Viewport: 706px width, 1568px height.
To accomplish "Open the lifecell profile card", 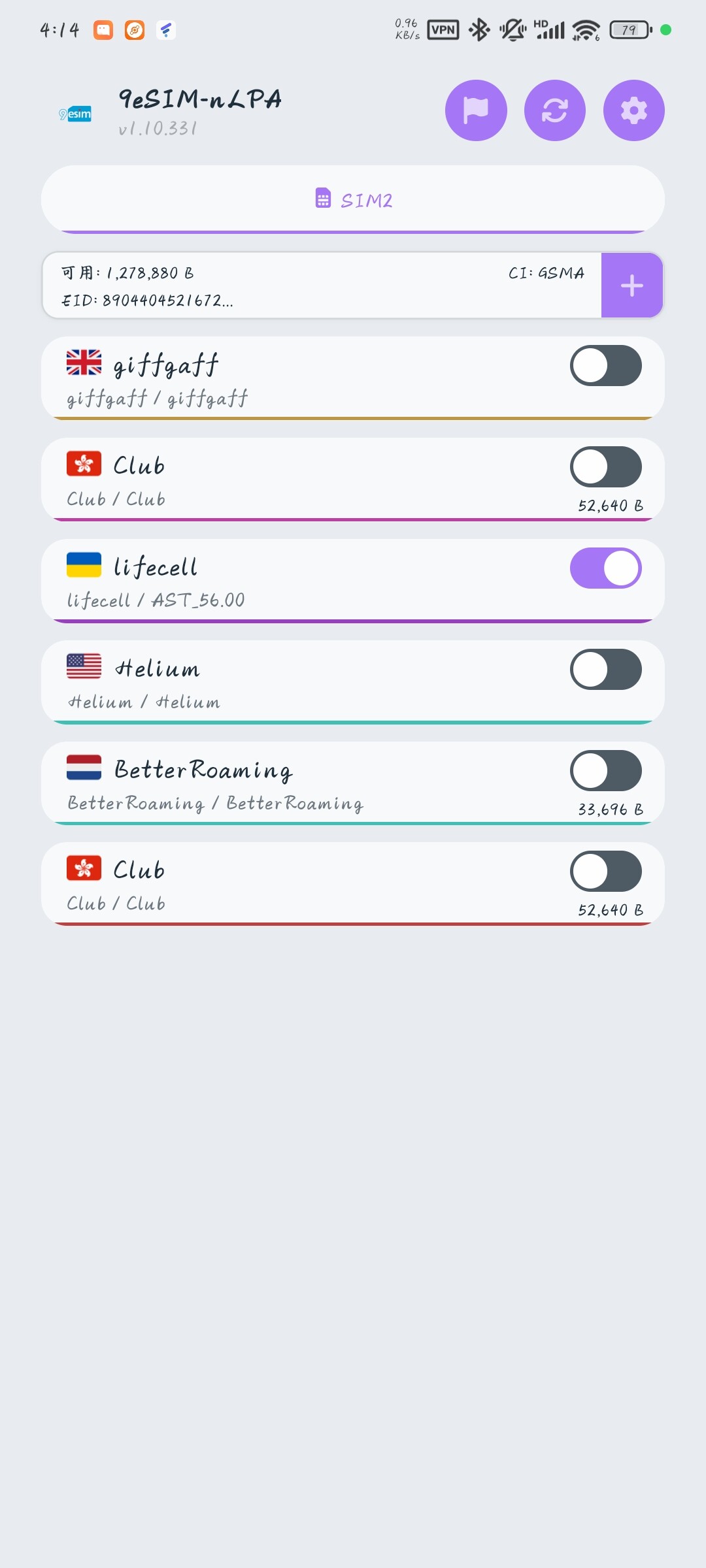I will (353, 581).
